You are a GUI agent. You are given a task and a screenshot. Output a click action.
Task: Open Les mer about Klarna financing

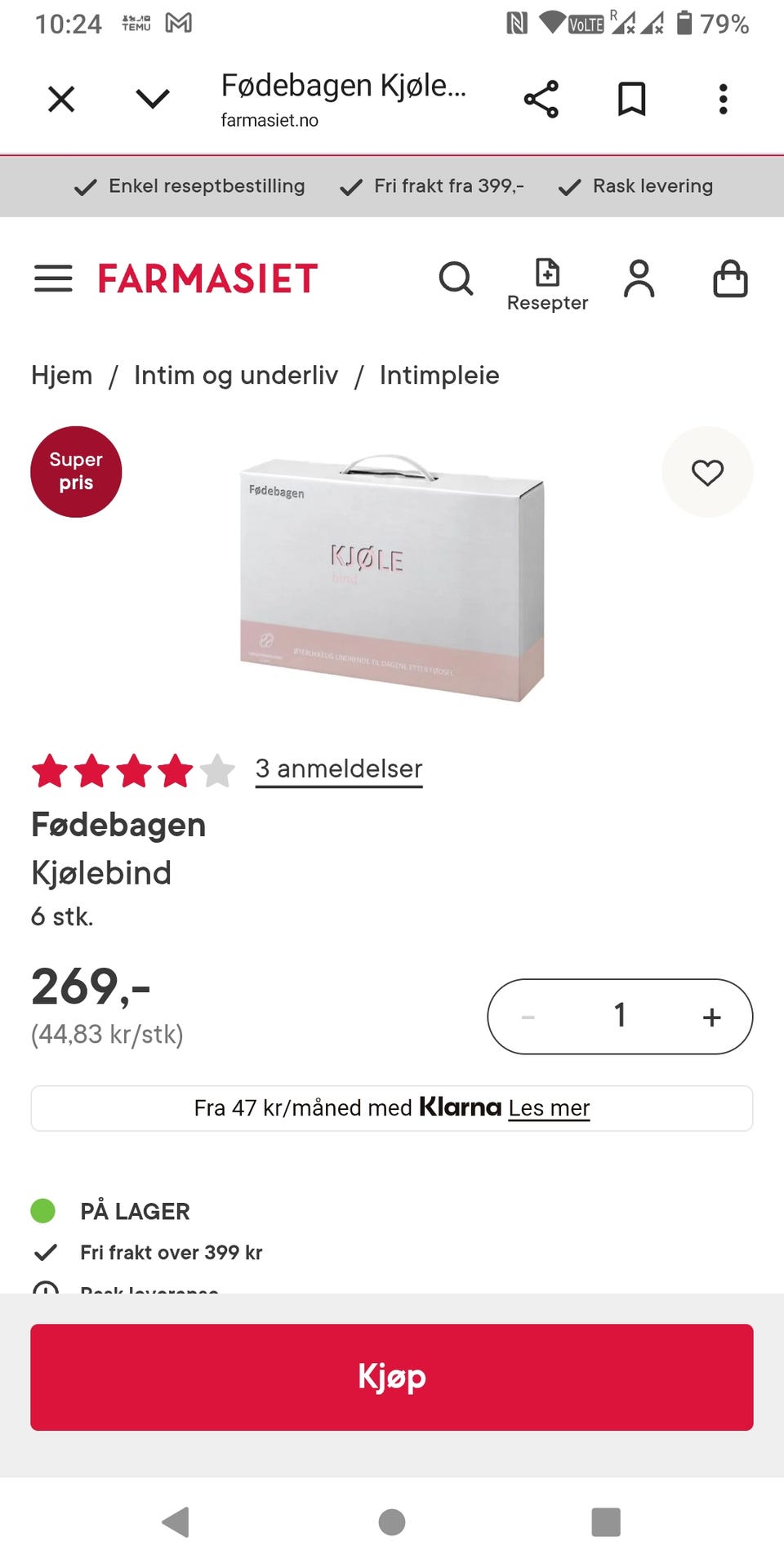(x=549, y=1108)
